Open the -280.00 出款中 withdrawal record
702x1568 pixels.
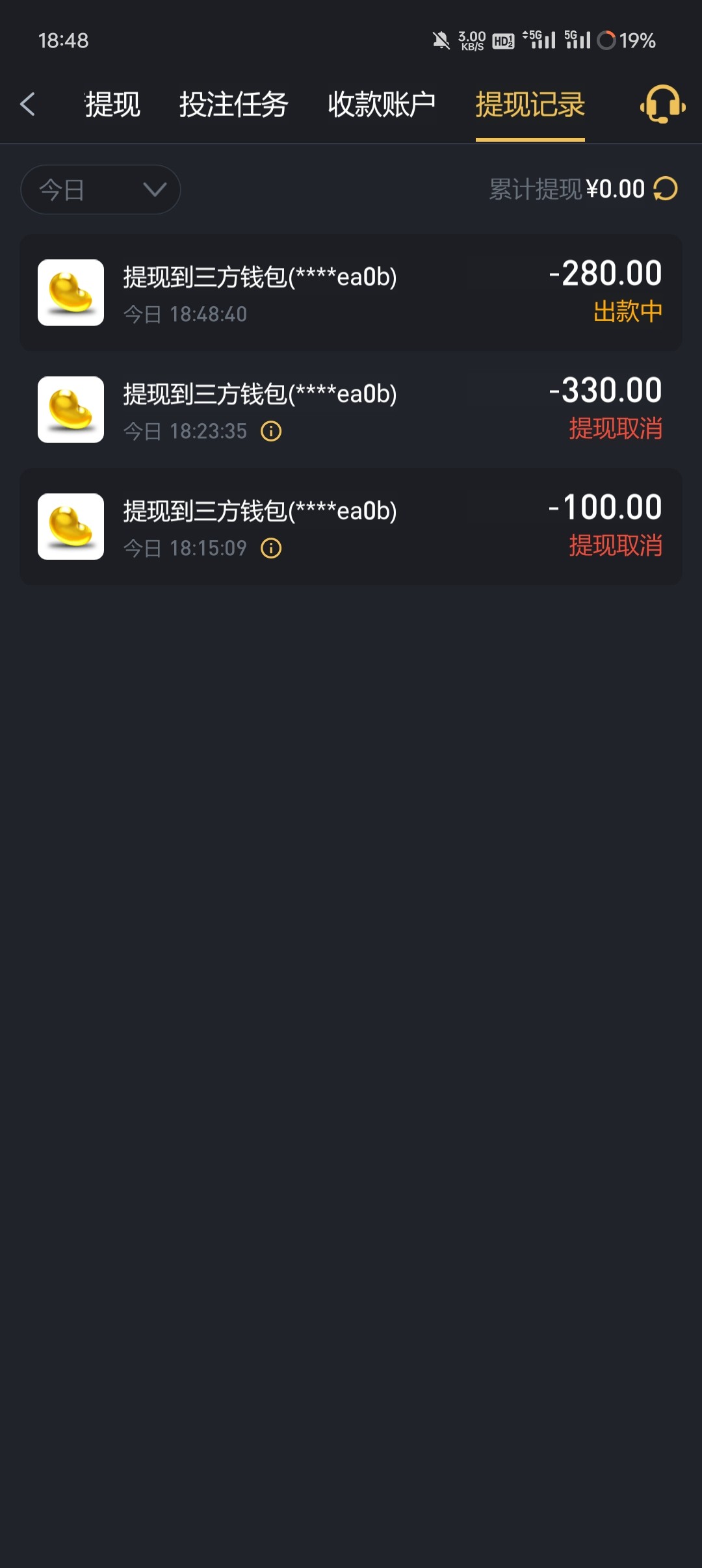click(351, 293)
